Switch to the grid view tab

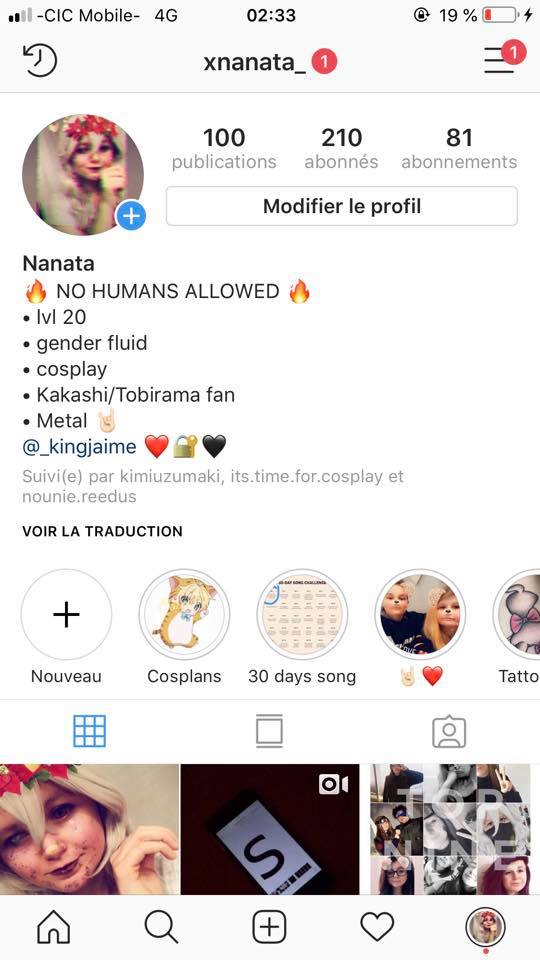(89, 731)
